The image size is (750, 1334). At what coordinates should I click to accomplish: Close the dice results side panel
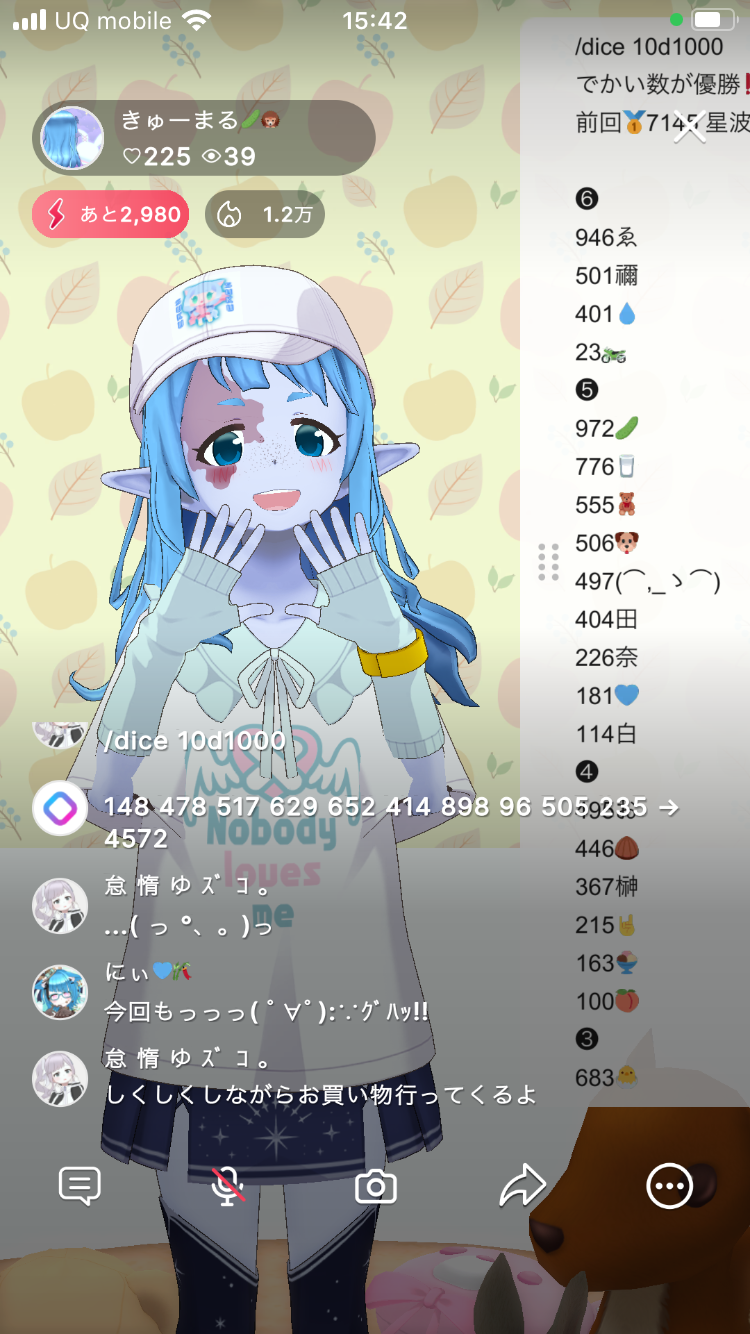coord(689,126)
